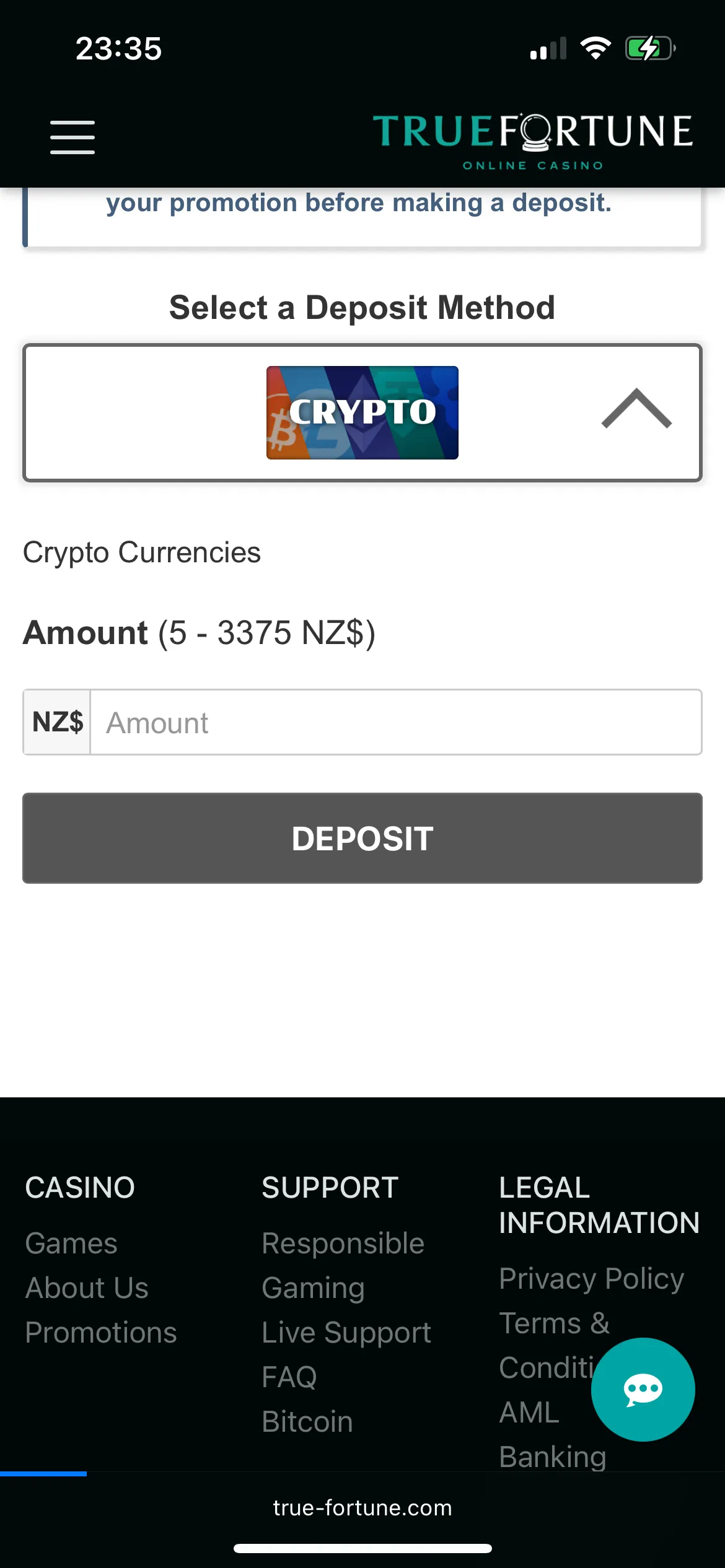View the FAQ page
The height and width of the screenshot is (1568, 725).
point(289,1377)
